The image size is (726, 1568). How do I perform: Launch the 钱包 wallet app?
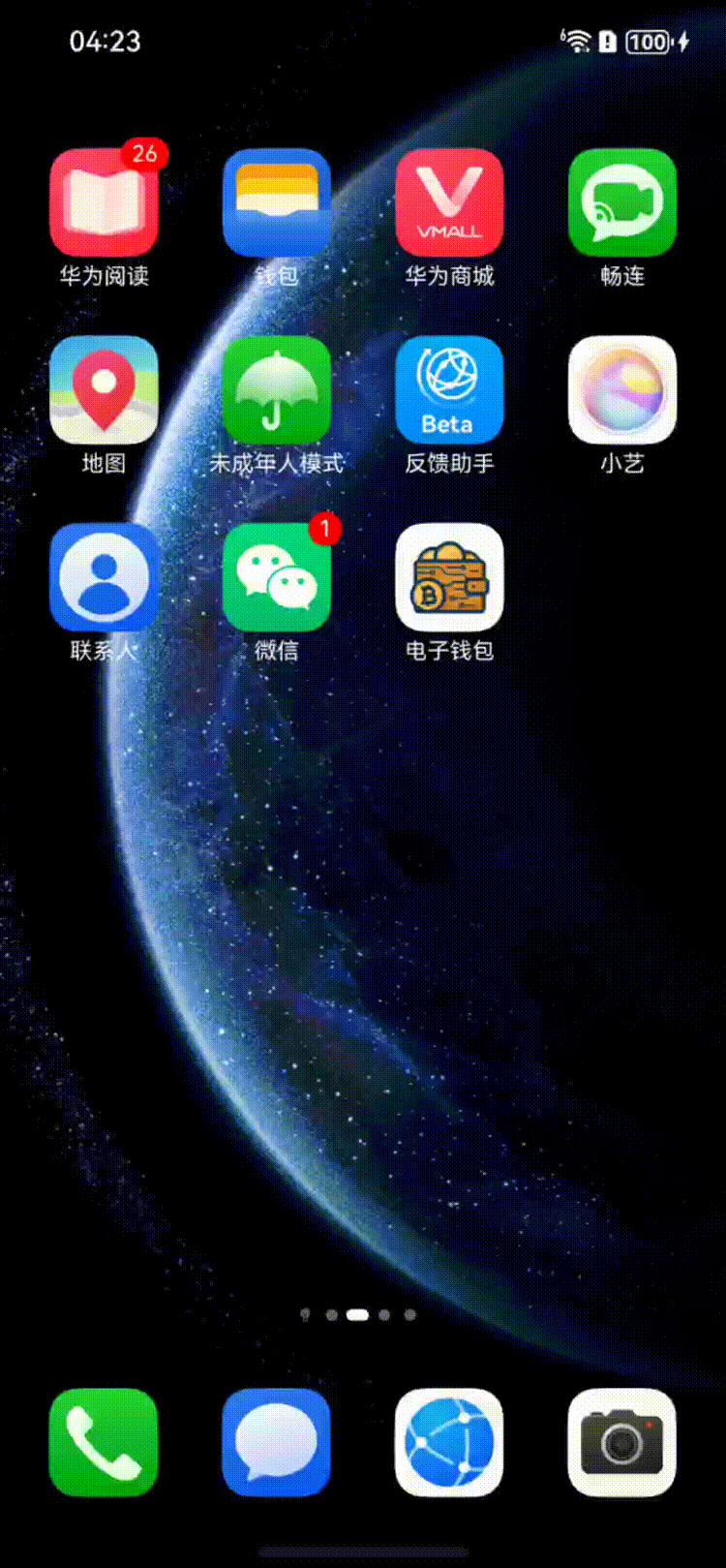pos(277,203)
